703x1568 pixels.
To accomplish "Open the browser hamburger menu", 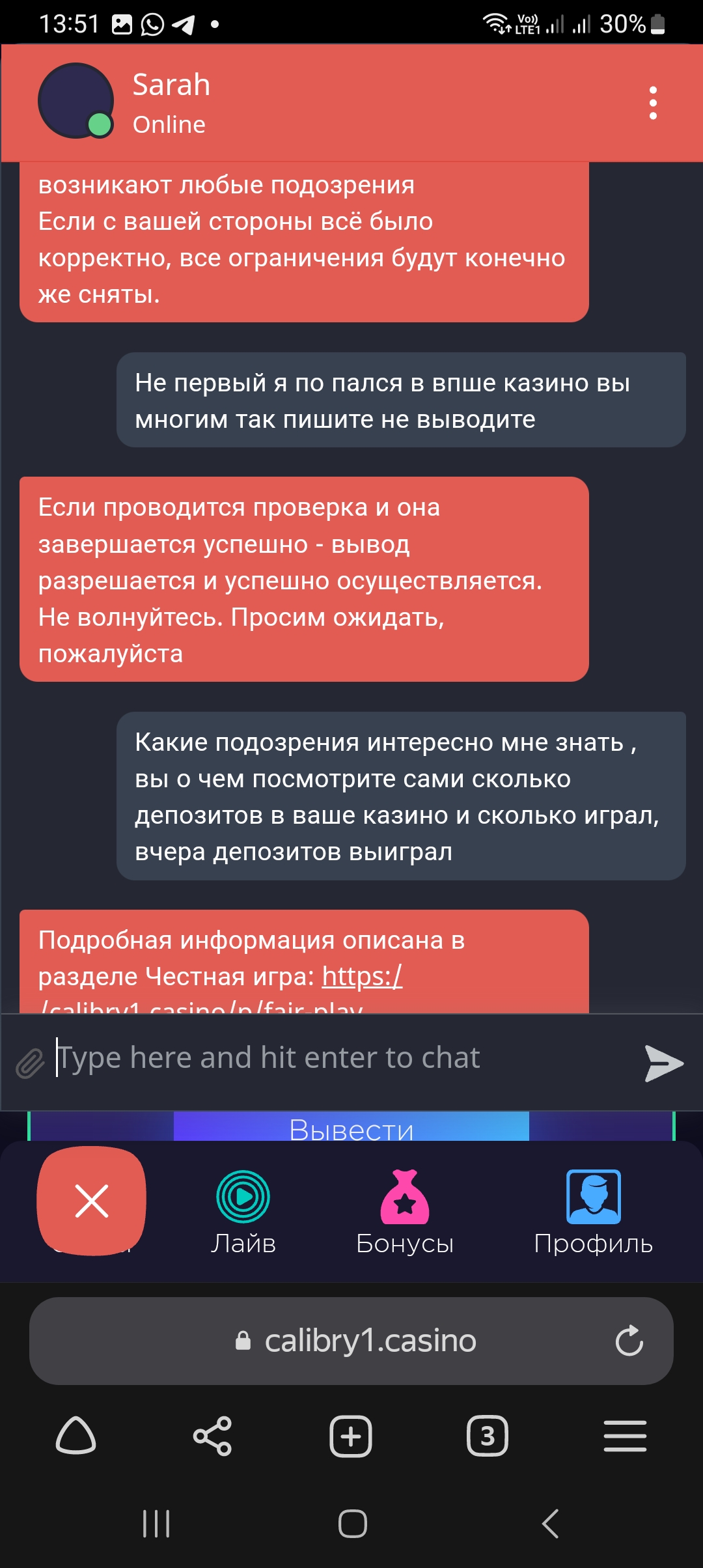I will (625, 1435).
